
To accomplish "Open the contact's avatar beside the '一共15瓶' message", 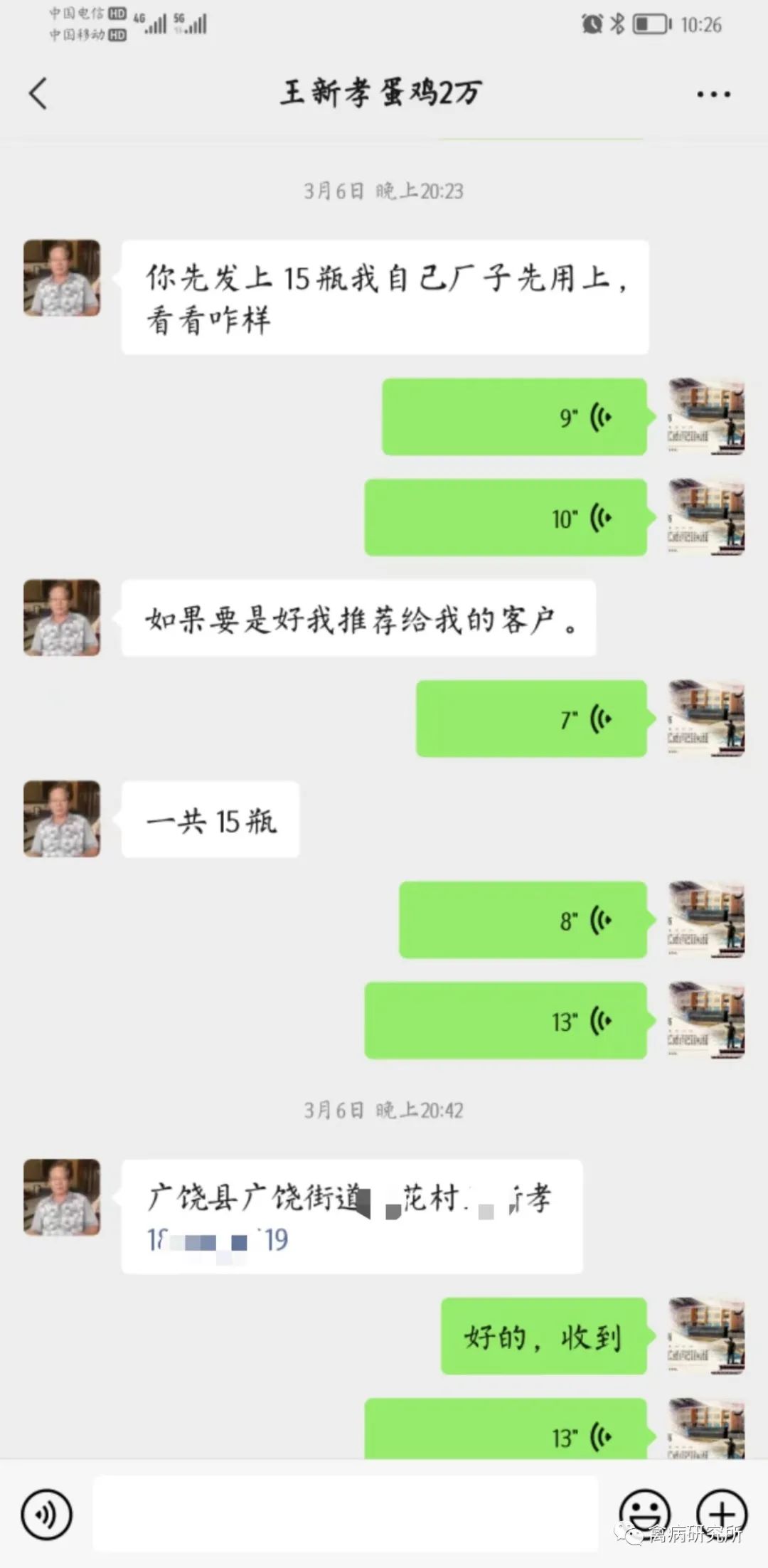I will tap(62, 819).
